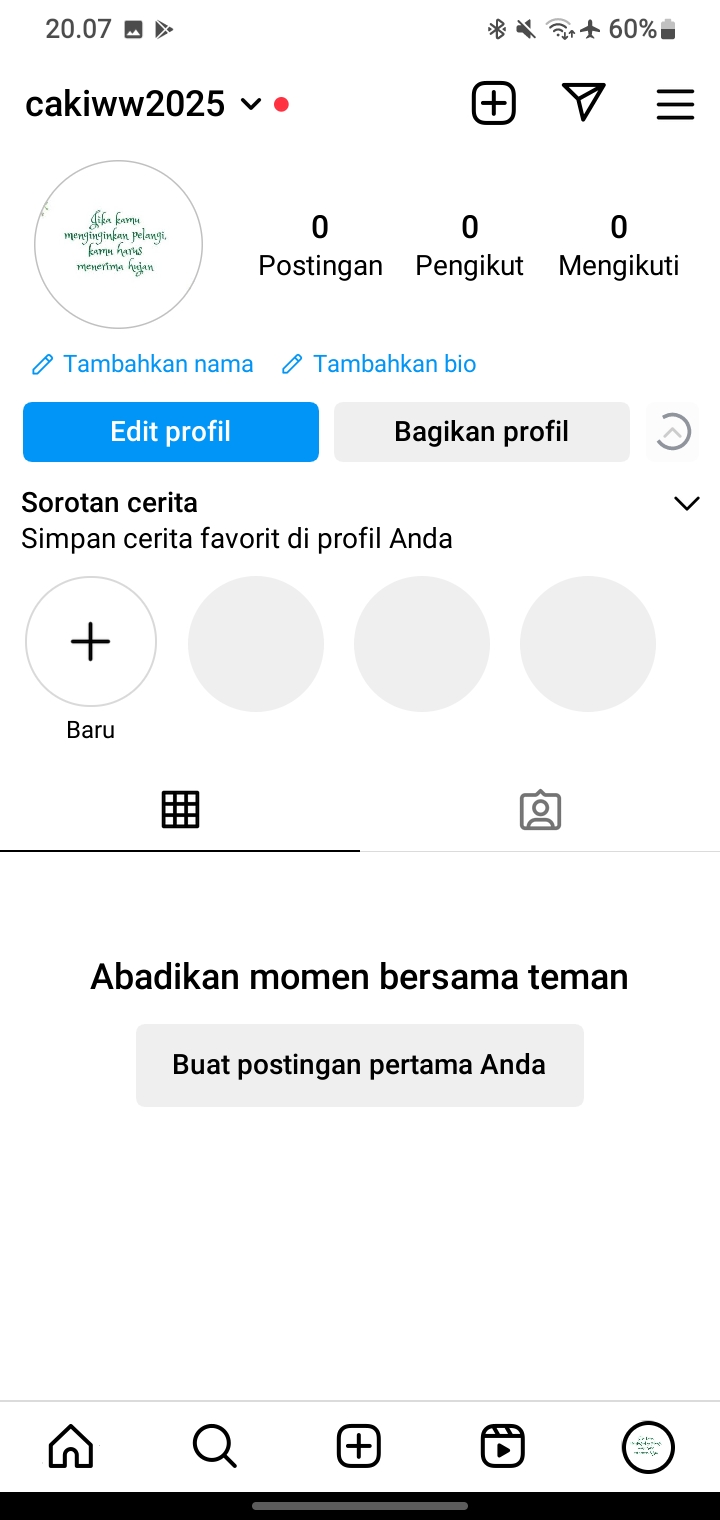Open direct messages paper plane icon
Screen dimensions: 720x1520
tap(584, 103)
